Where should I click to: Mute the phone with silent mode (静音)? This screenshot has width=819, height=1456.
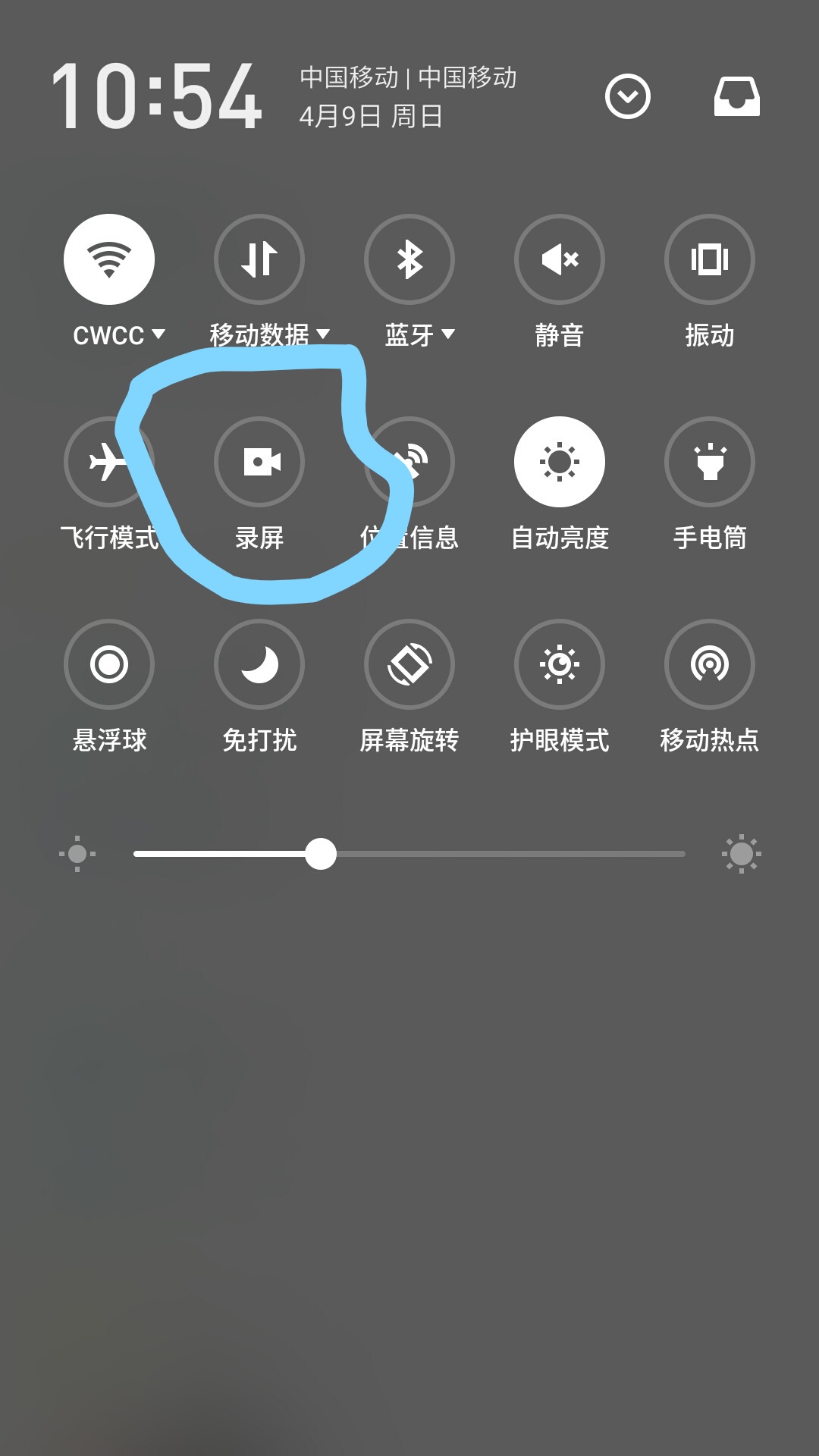click(x=560, y=259)
